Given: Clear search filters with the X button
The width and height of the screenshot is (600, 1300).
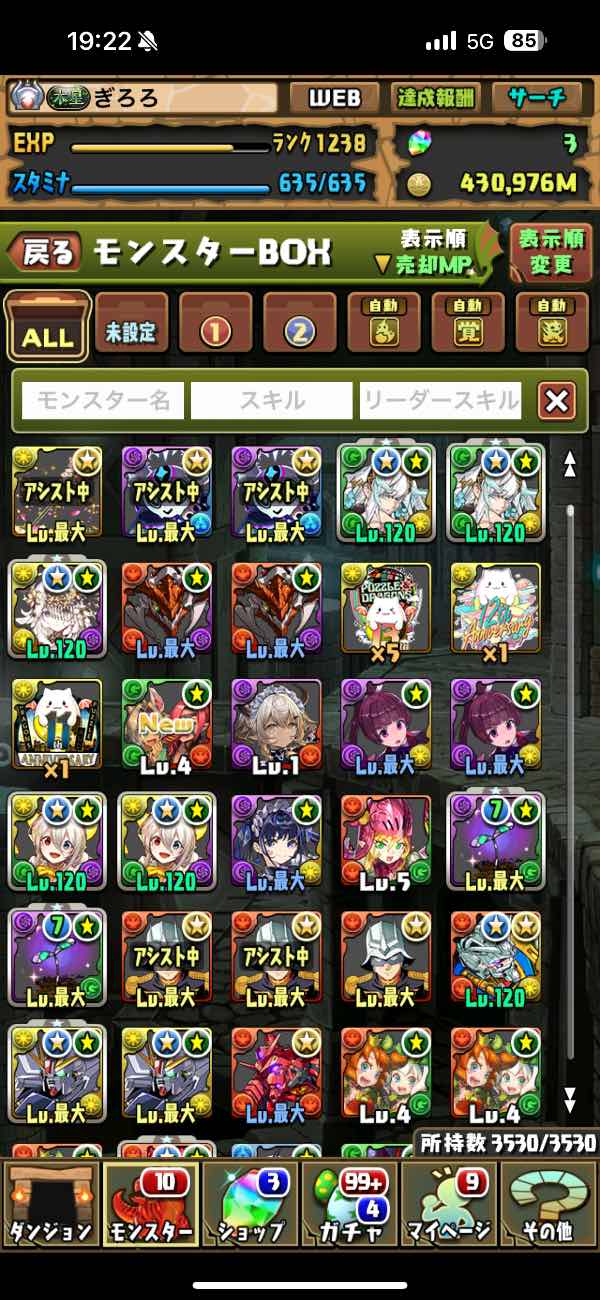Looking at the screenshot, I should (x=556, y=401).
